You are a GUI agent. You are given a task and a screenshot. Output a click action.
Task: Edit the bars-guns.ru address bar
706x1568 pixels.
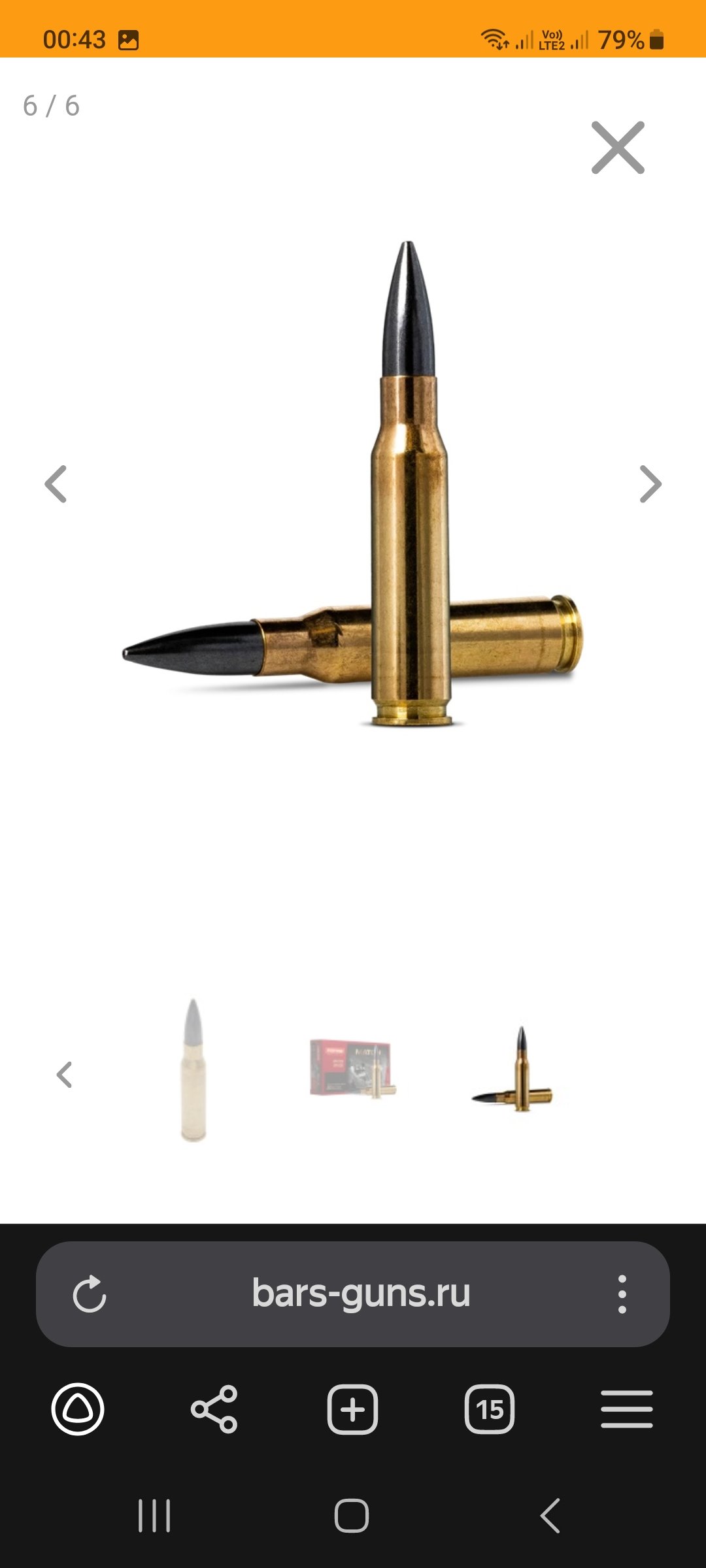click(x=361, y=1294)
